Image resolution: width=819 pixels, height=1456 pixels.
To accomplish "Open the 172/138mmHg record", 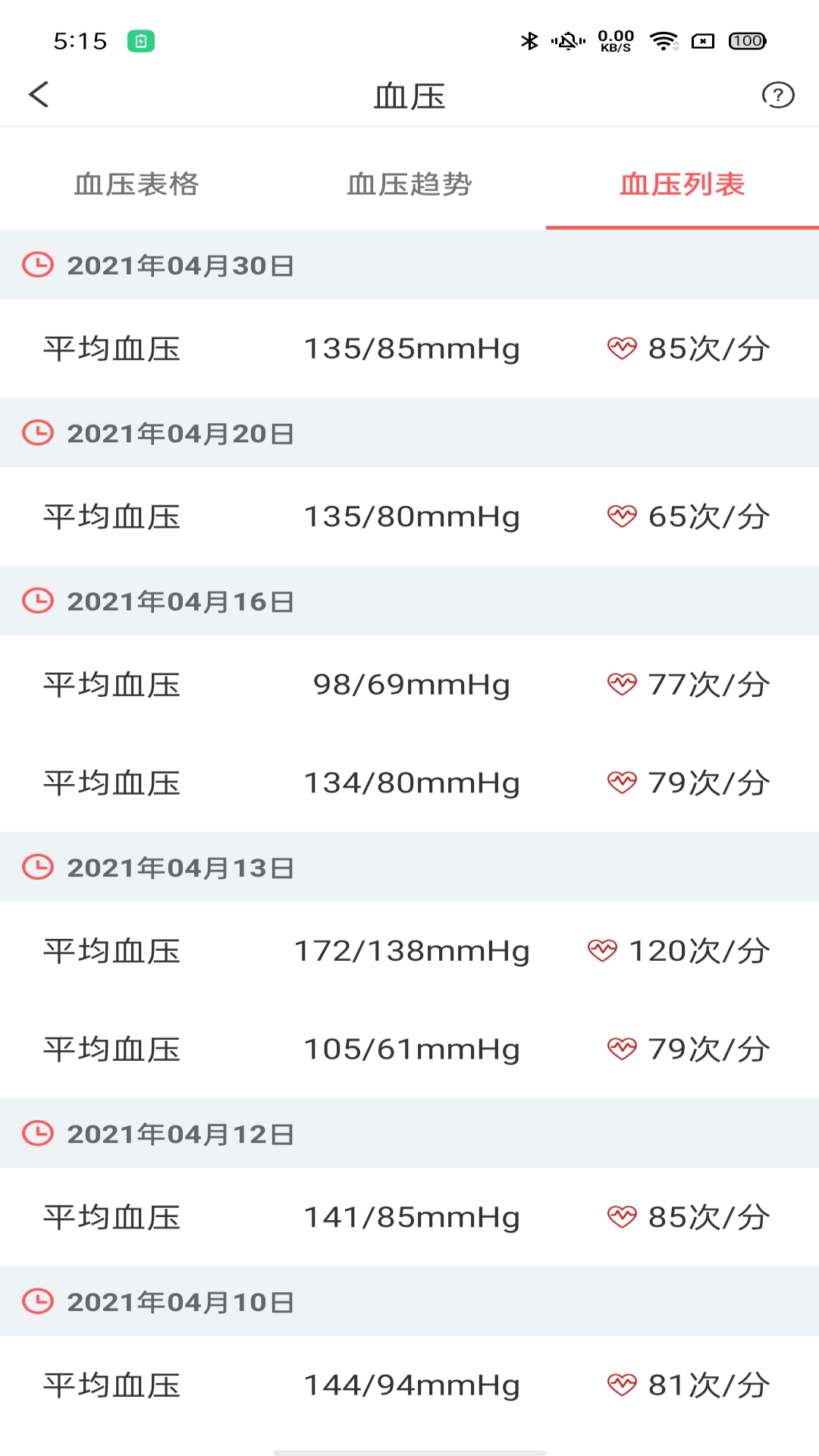I will click(x=409, y=951).
